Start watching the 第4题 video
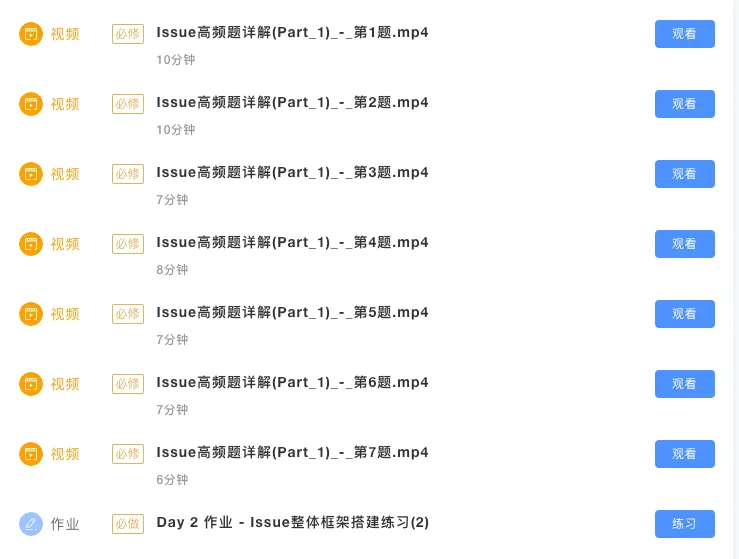The image size is (739, 559). pos(684,244)
